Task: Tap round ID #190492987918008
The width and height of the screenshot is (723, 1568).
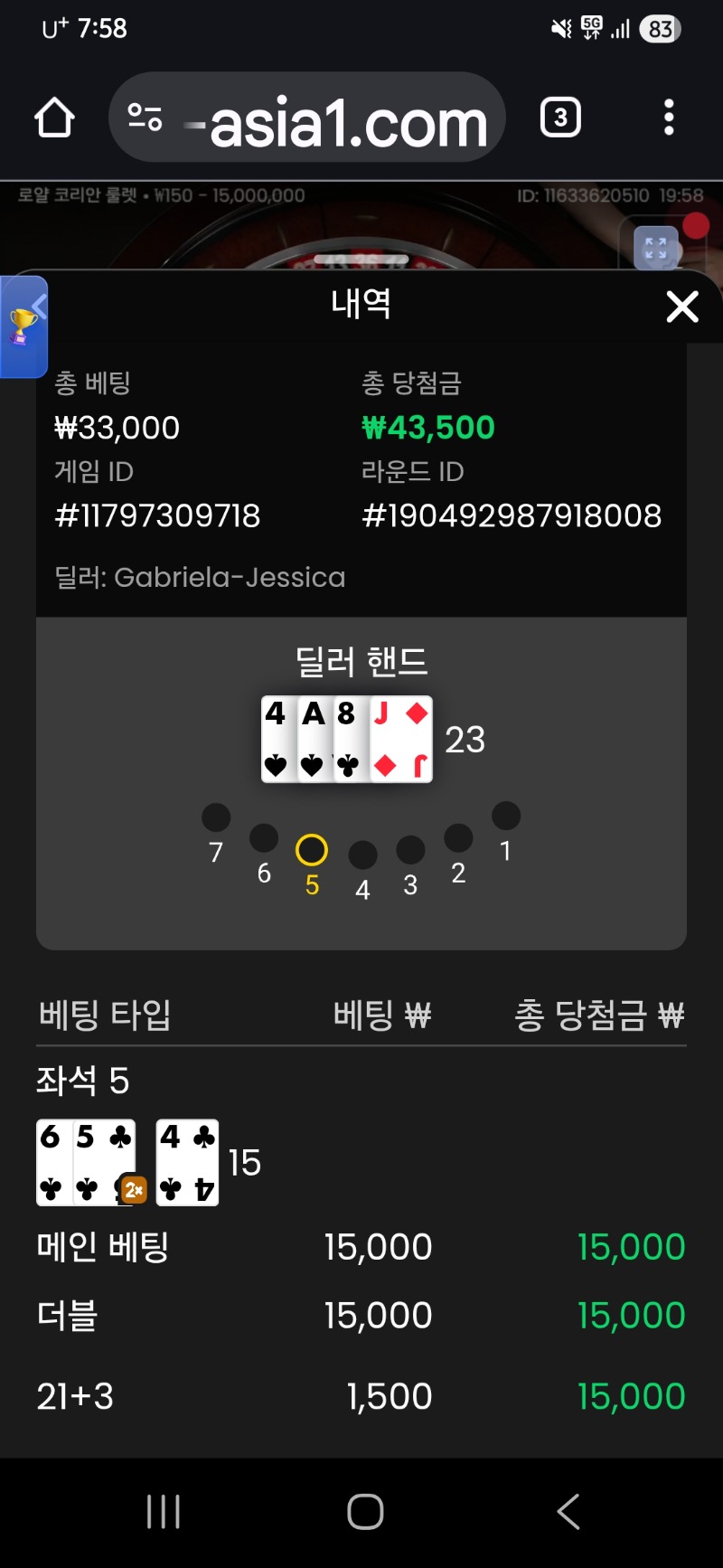Action: click(512, 515)
